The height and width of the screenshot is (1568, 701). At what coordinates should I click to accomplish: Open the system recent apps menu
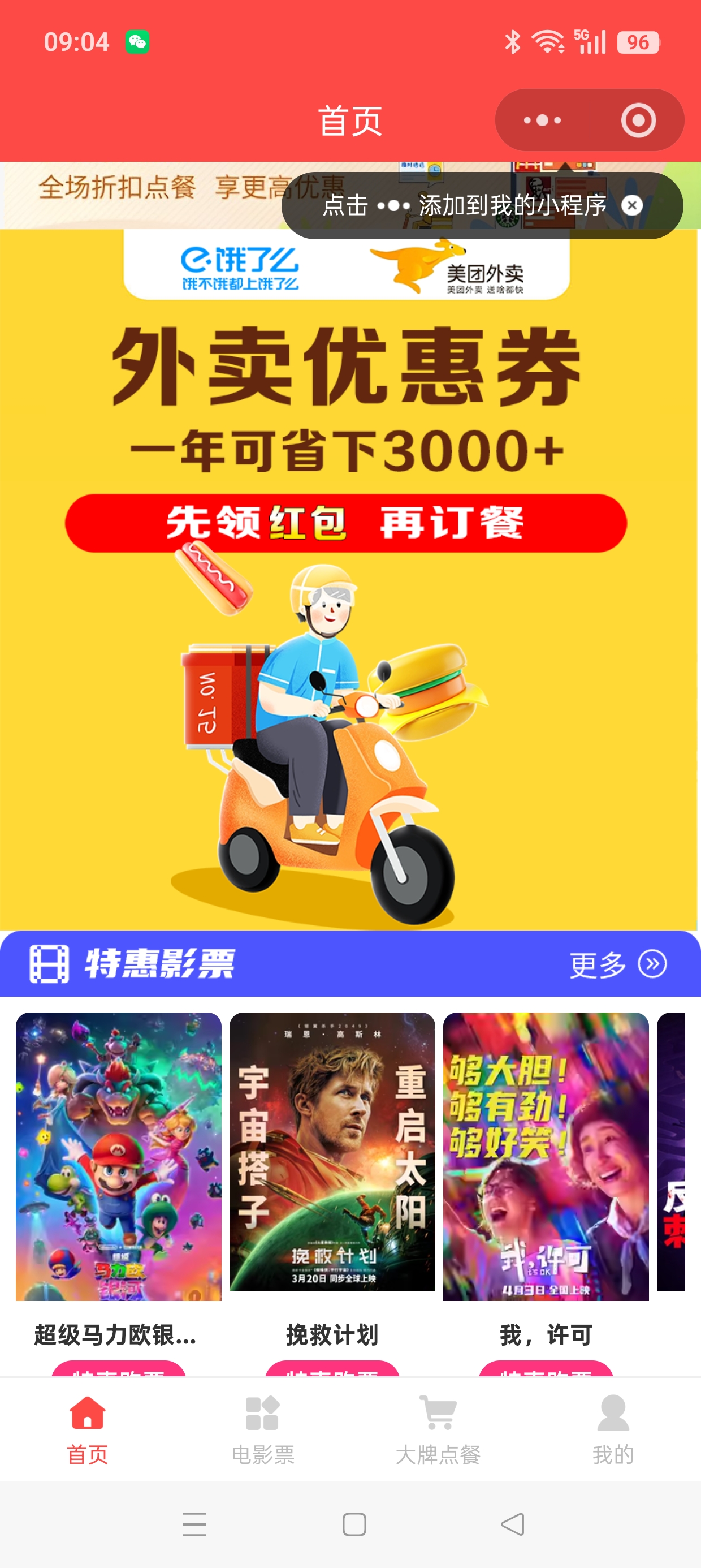pos(194,1524)
